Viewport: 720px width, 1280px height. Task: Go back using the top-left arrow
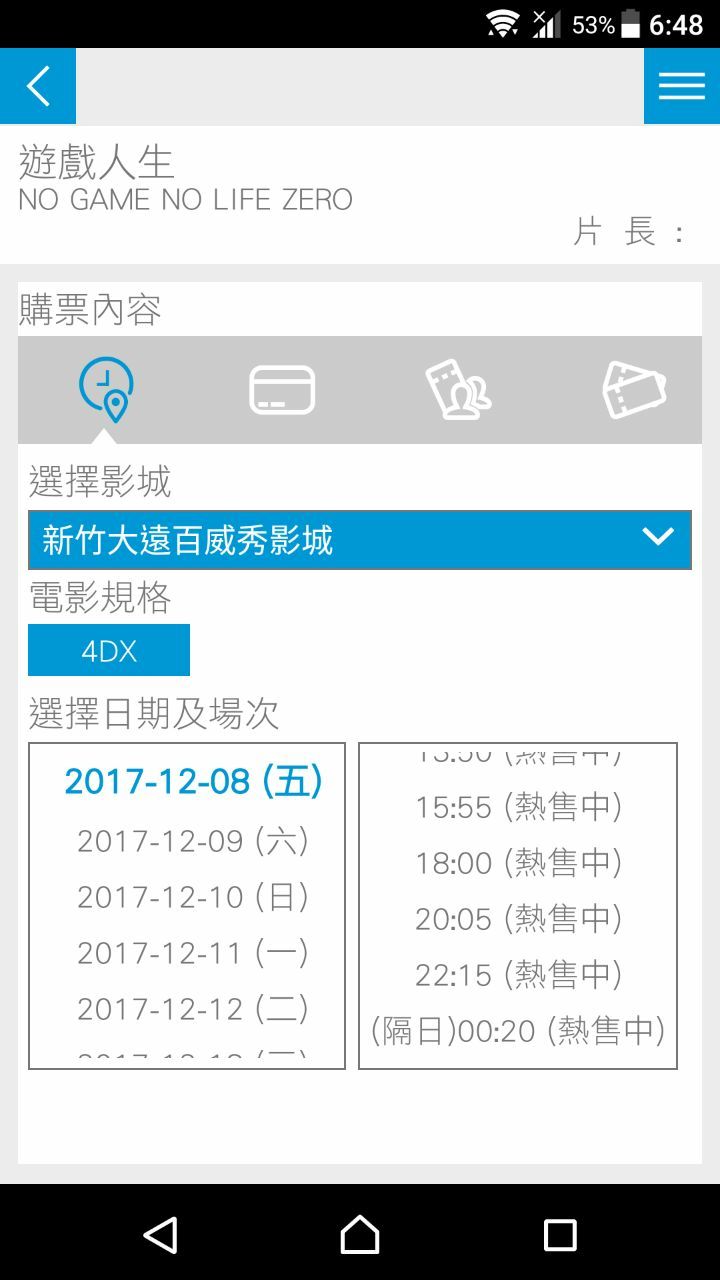pos(38,86)
